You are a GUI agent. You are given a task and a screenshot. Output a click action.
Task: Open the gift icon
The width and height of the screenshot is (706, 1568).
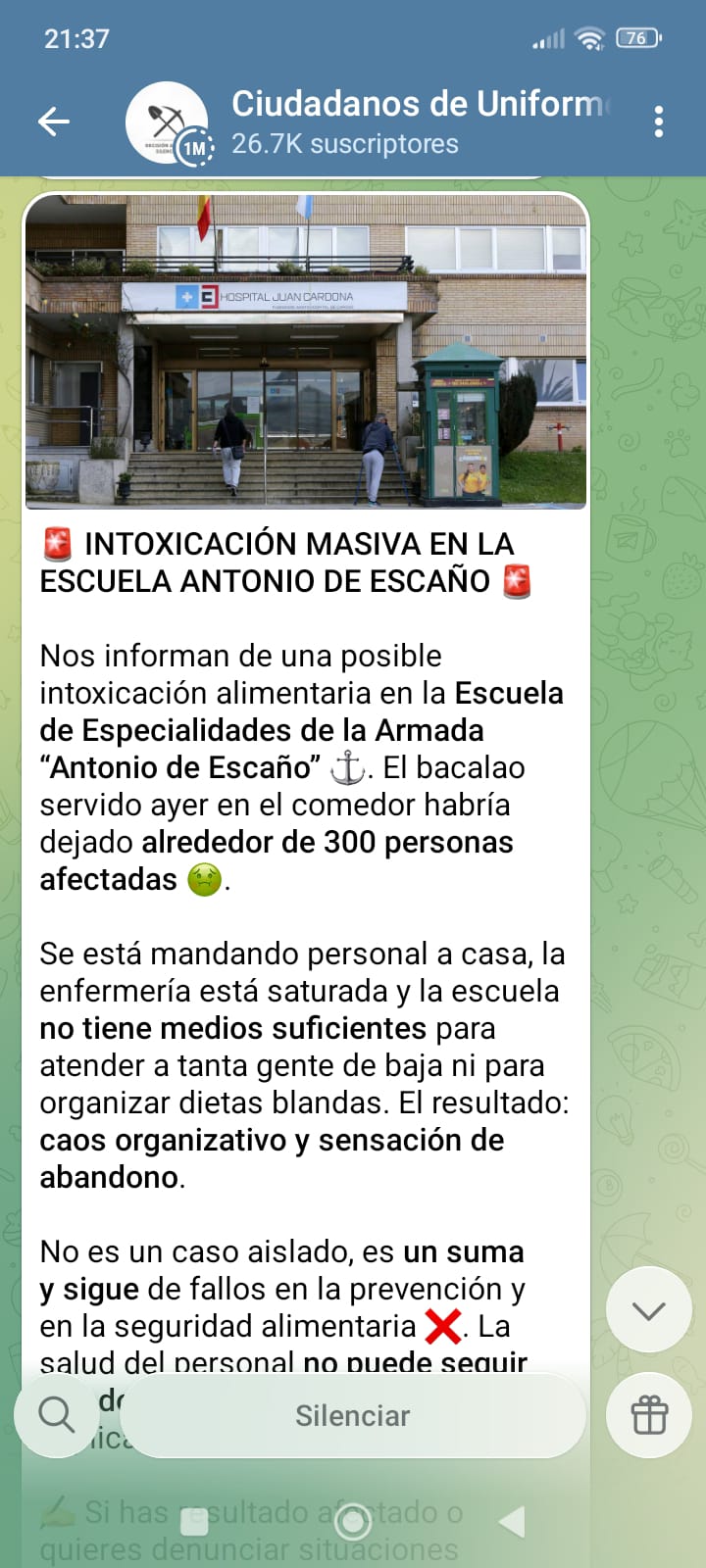tap(648, 1415)
